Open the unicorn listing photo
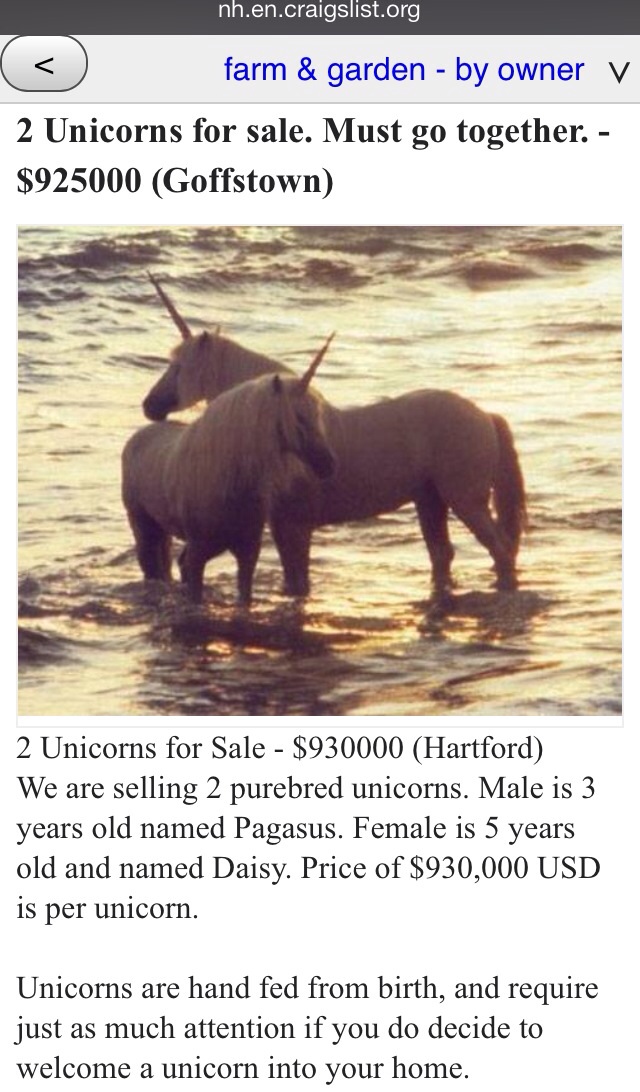Viewport: 640px width, 1092px height. click(320, 470)
